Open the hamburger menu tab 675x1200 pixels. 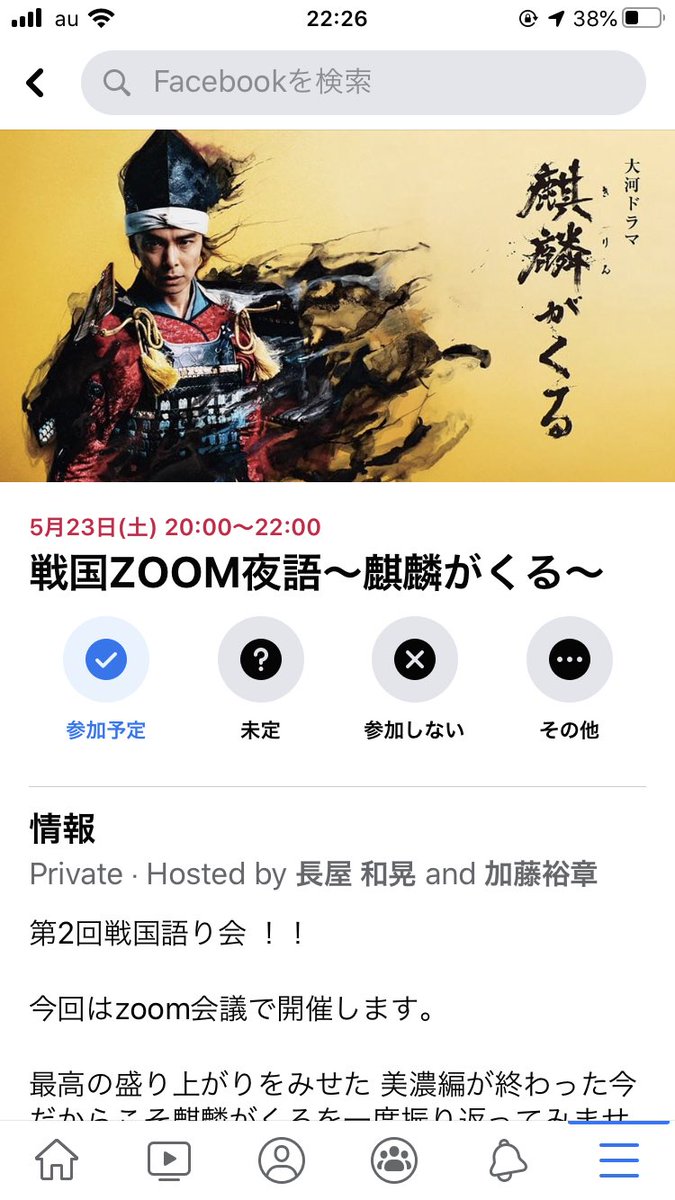(x=619, y=1160)
